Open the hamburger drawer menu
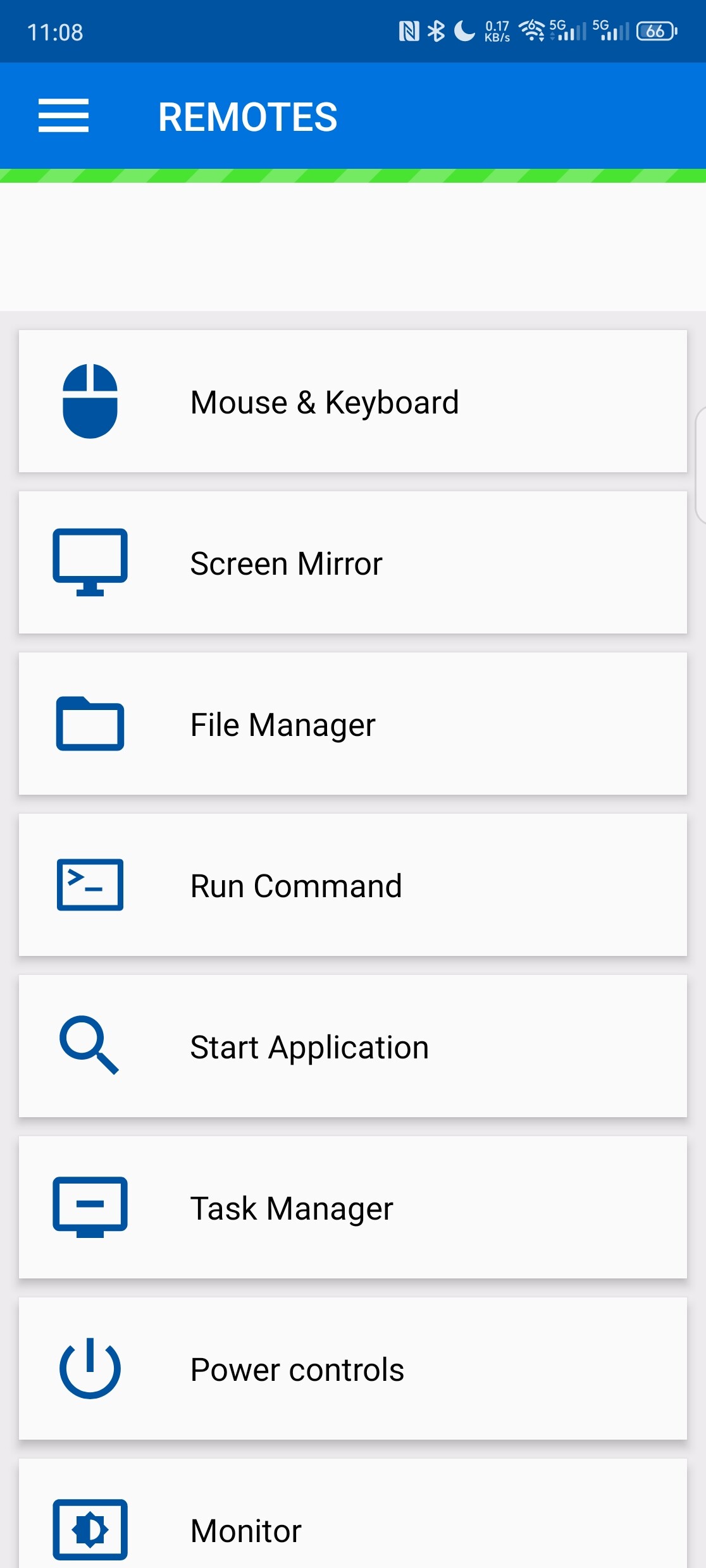The image size is (706, 1568). pos(63,116)
